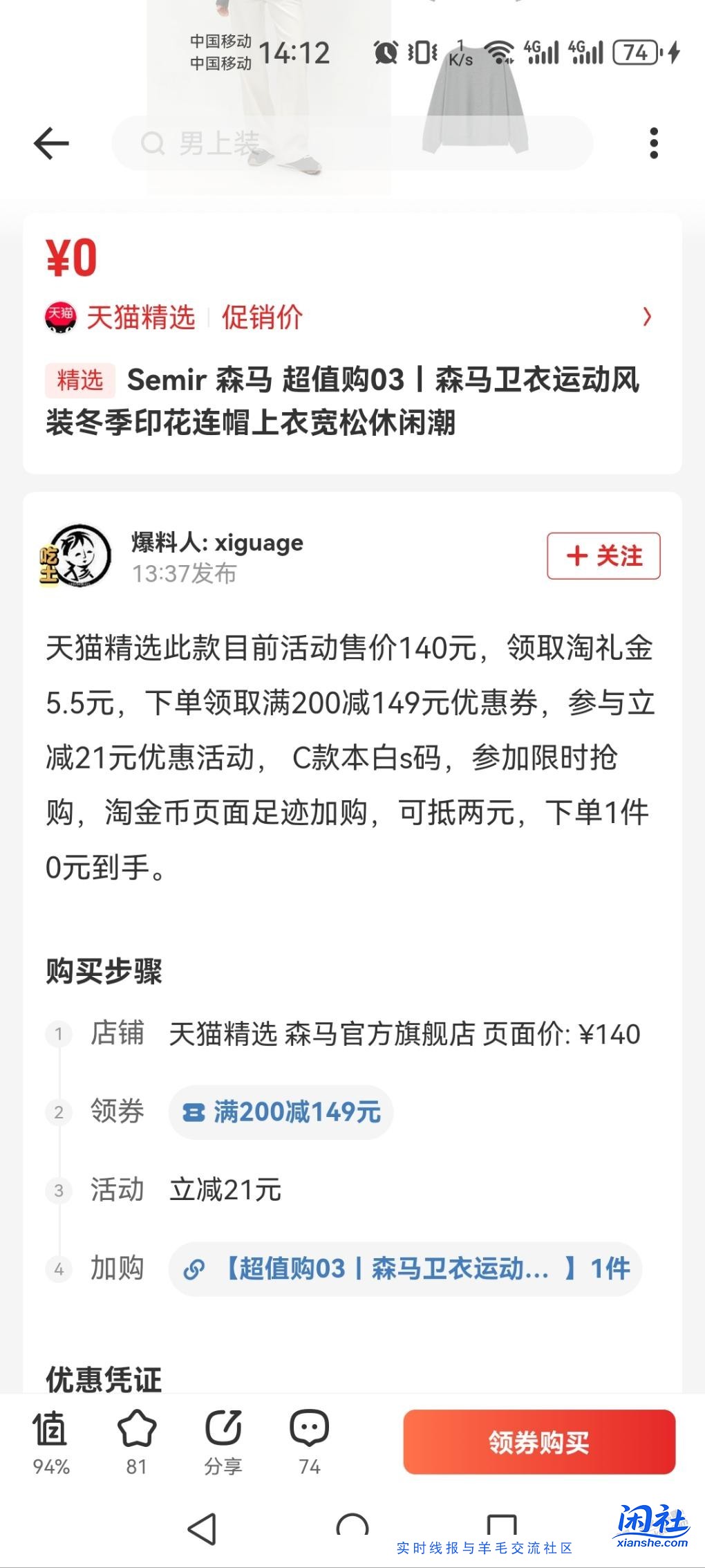Image resolution: width=705 pixels, height=1568 pixels.
Task: Claim the 满200减149元 coupon
Action: click(280, 1112)
